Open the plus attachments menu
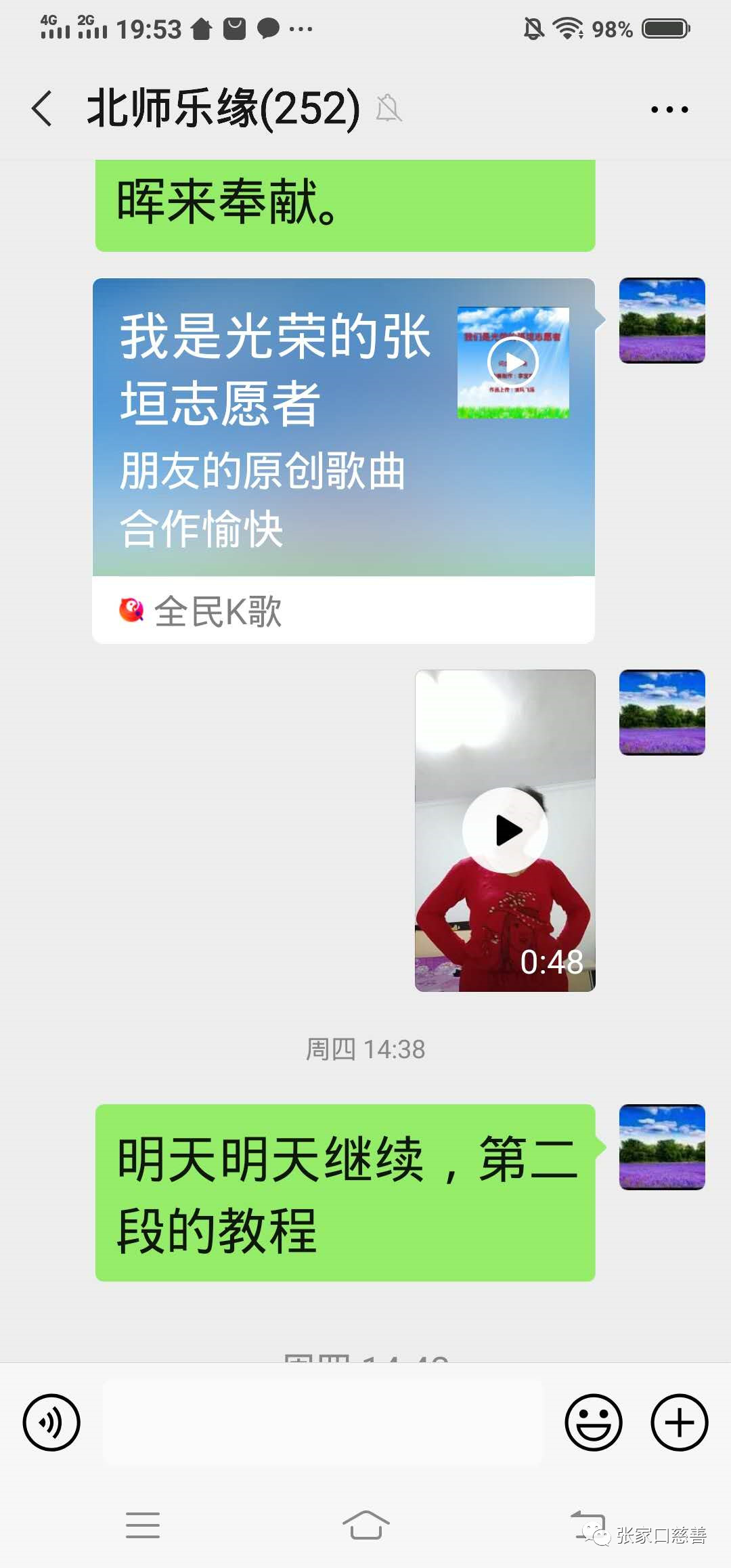Viewport: 731px width, 1568px height. pyautogui.click(x=679, y=1422)
